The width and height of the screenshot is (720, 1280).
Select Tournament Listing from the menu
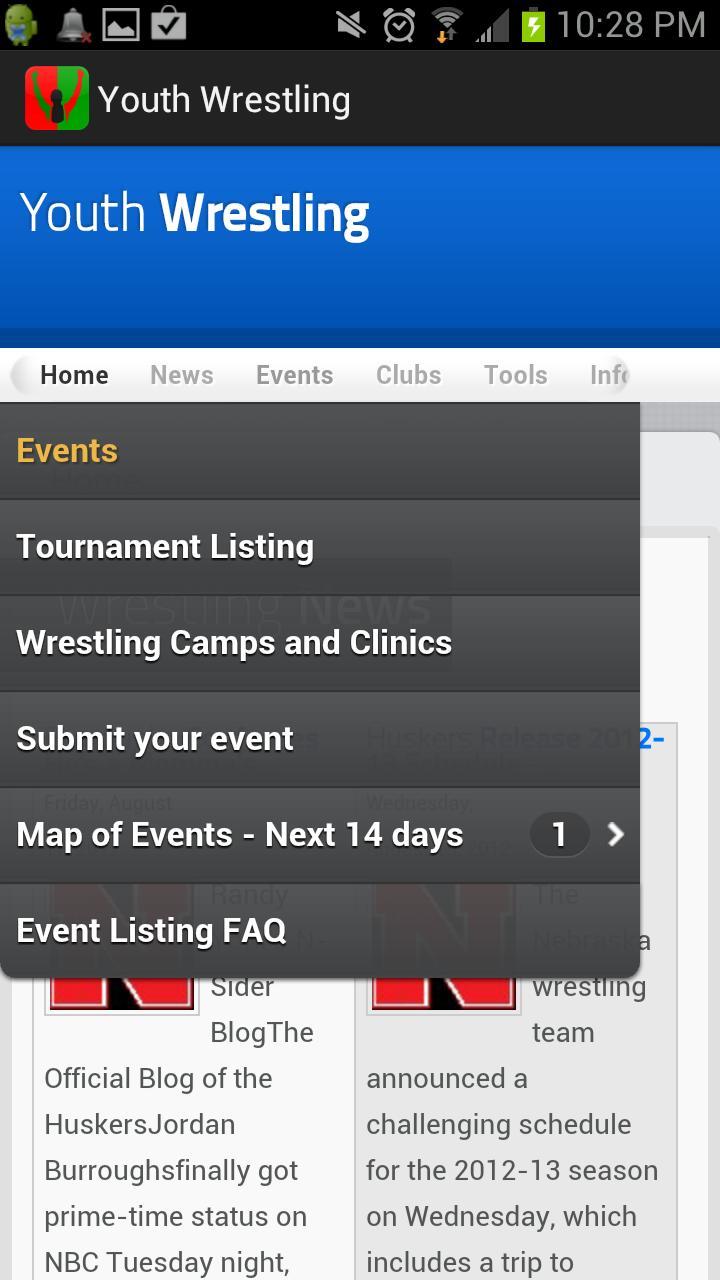tap(165, 546)
